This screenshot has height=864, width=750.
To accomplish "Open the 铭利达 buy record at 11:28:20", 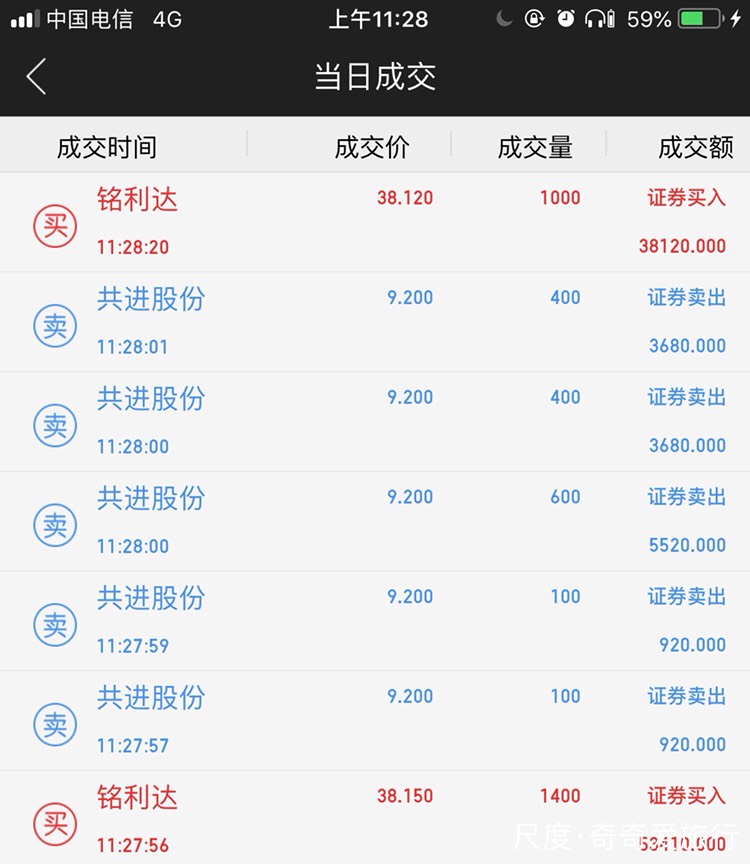I will tap(375, 222).
